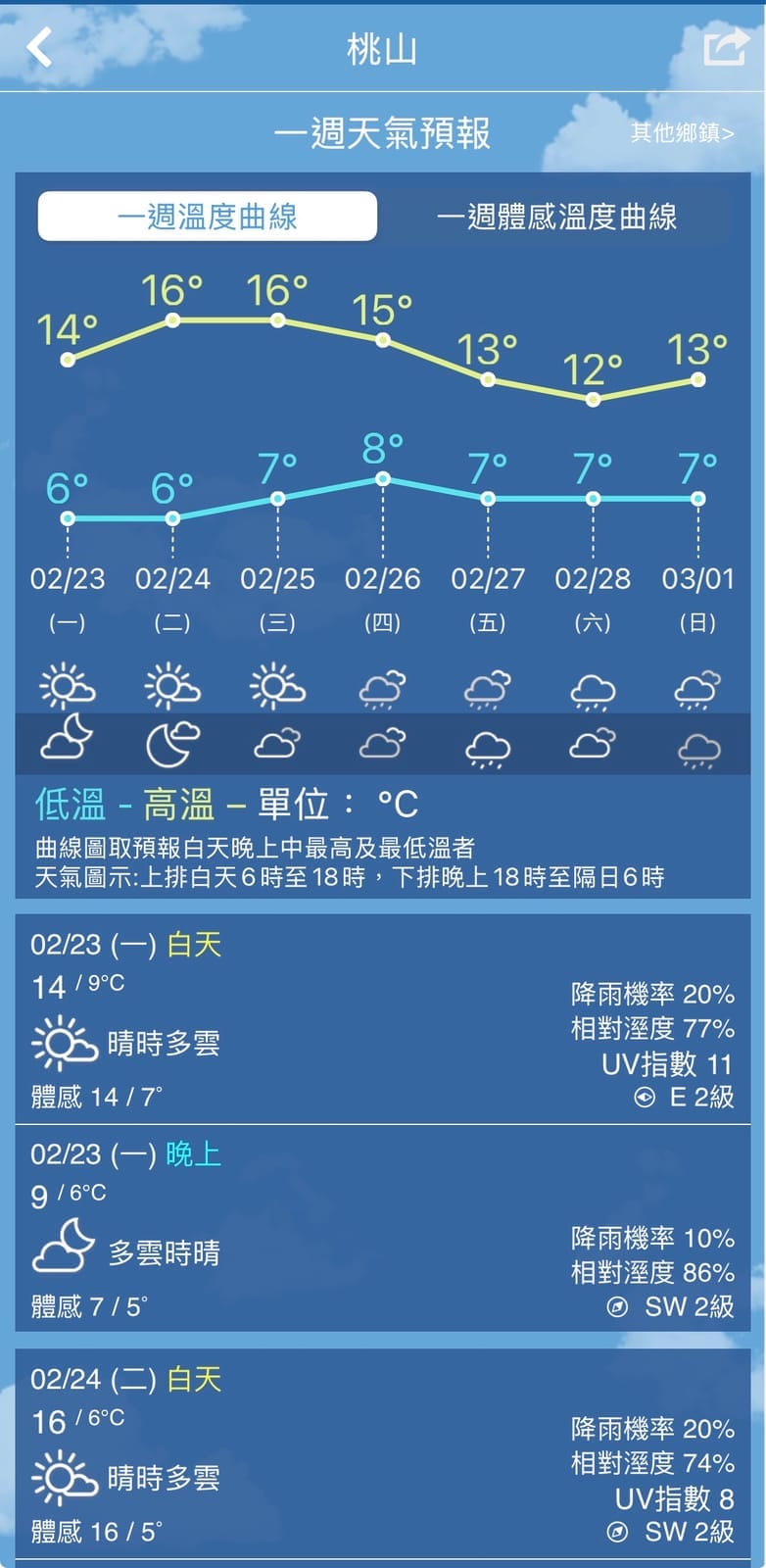
Task: Open 其他鄉鎮 to pick another township
Action: pos(682,133)
